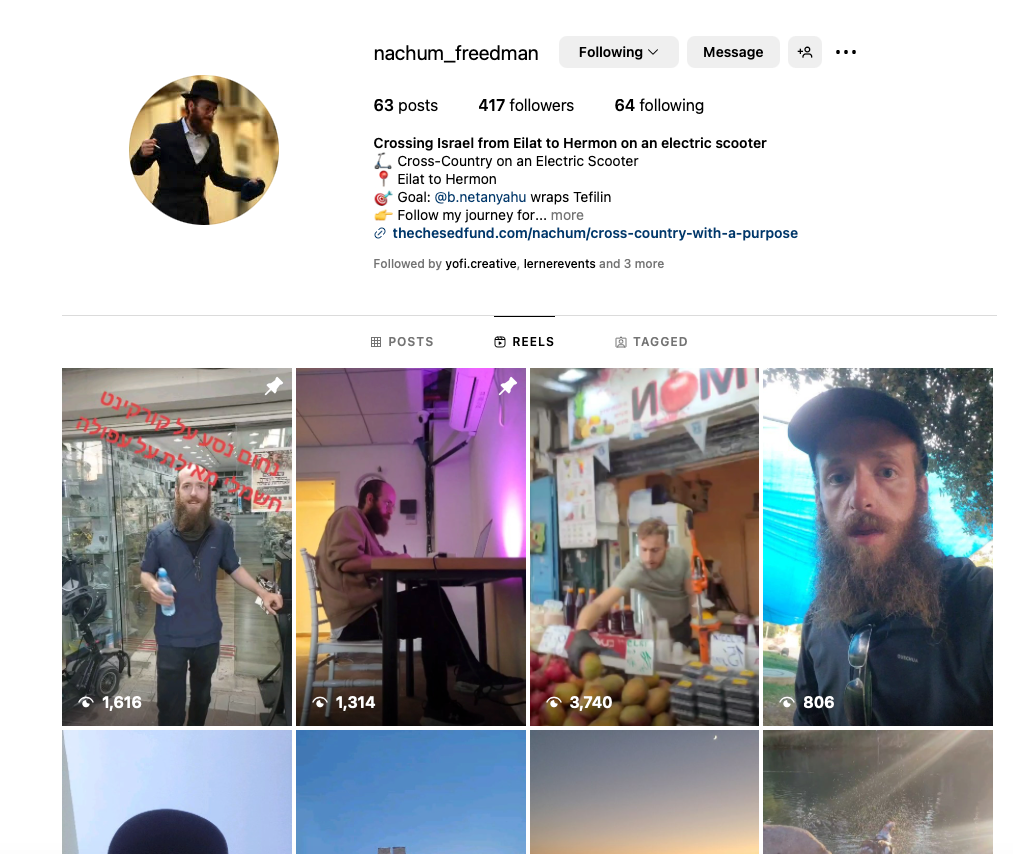
Task: Tap the similar accounts add-person icon
Action: click(x=804, y=52)
